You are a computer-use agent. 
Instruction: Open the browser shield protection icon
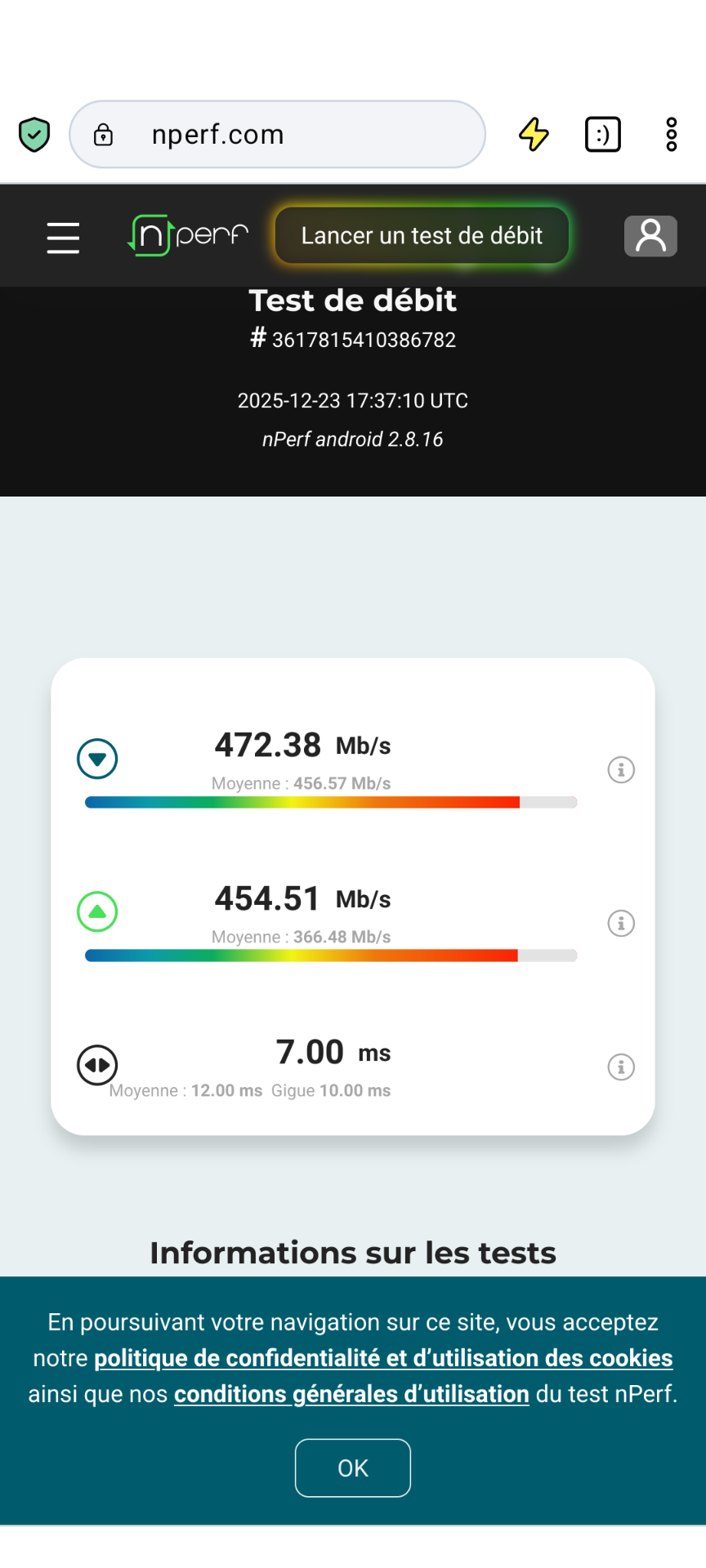pos(34,135)
